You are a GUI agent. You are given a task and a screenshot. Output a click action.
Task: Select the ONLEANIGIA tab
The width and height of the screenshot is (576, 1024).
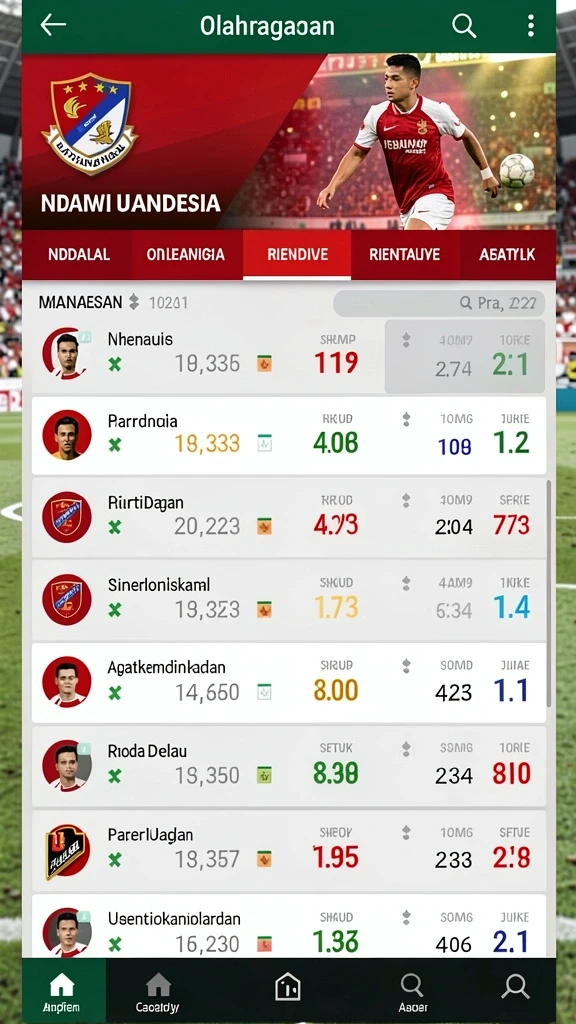tap(187, 255)
